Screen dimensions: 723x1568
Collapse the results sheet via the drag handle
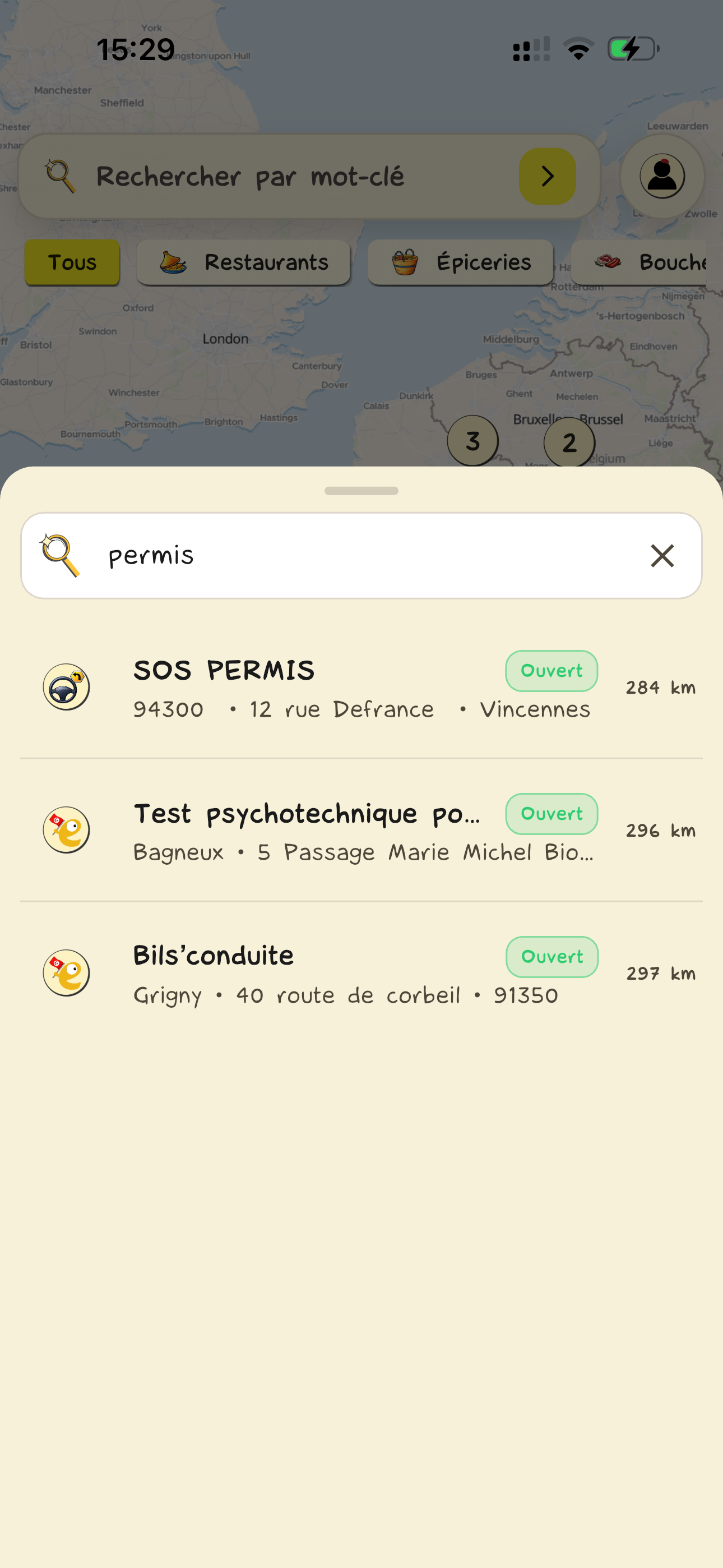361,491
